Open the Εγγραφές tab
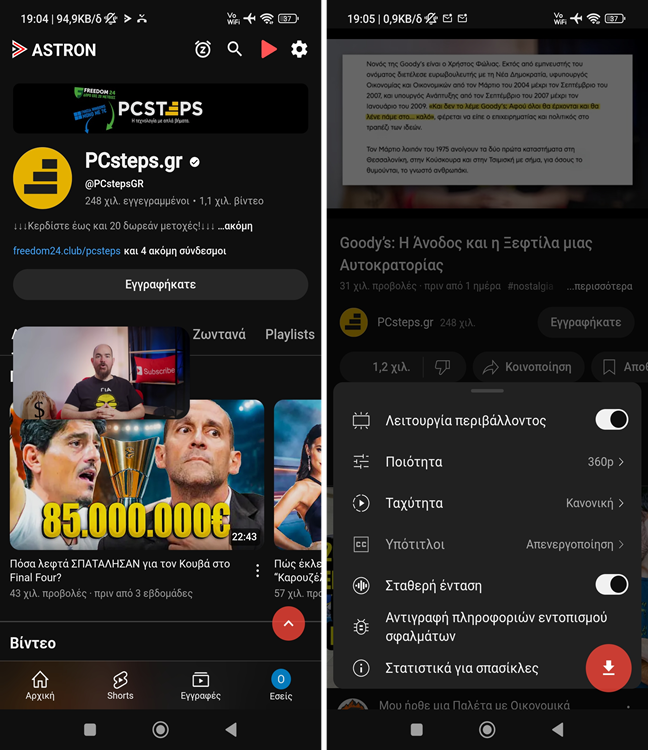This screenshot has width=648, height=750. [201, 686]
